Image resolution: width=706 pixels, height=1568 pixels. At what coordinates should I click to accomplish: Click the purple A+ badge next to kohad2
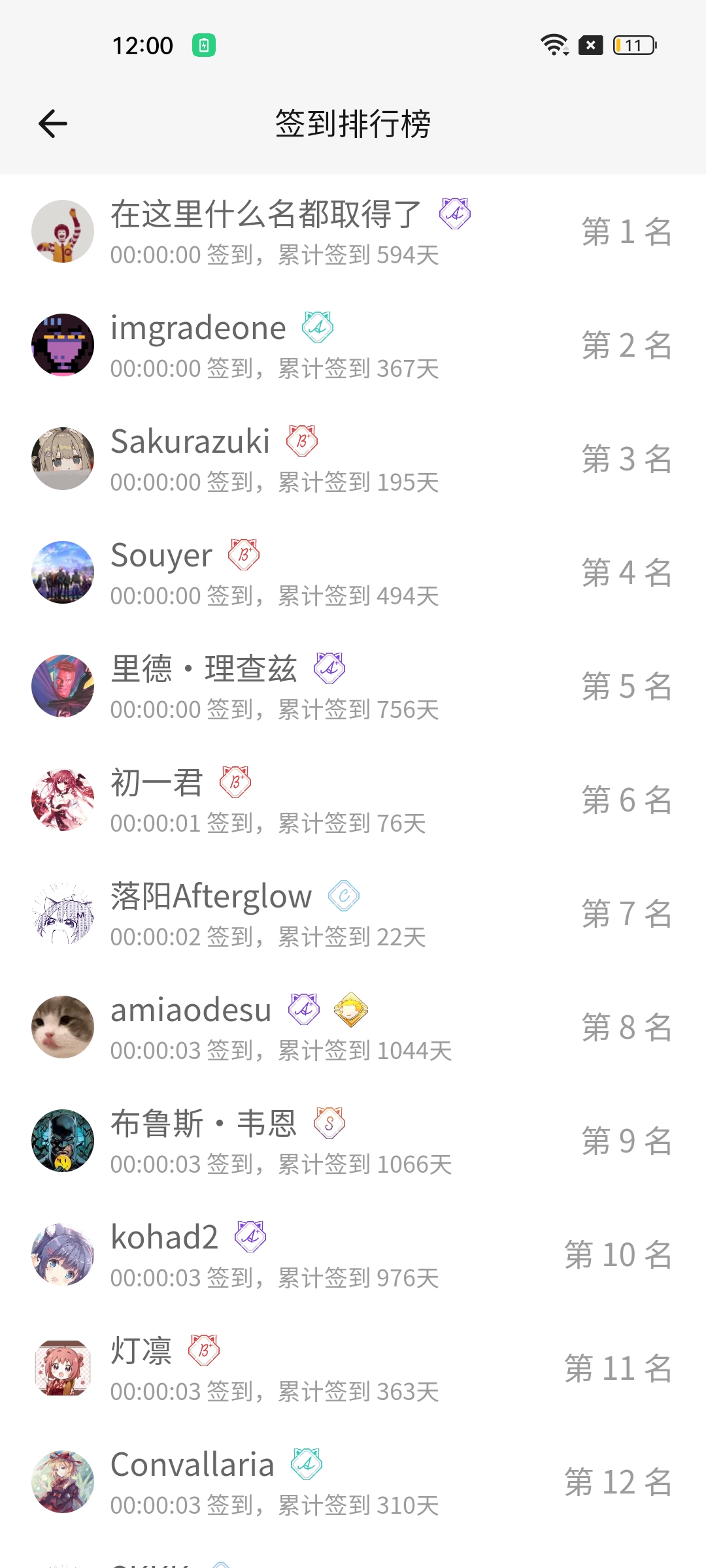[250, 1237]
